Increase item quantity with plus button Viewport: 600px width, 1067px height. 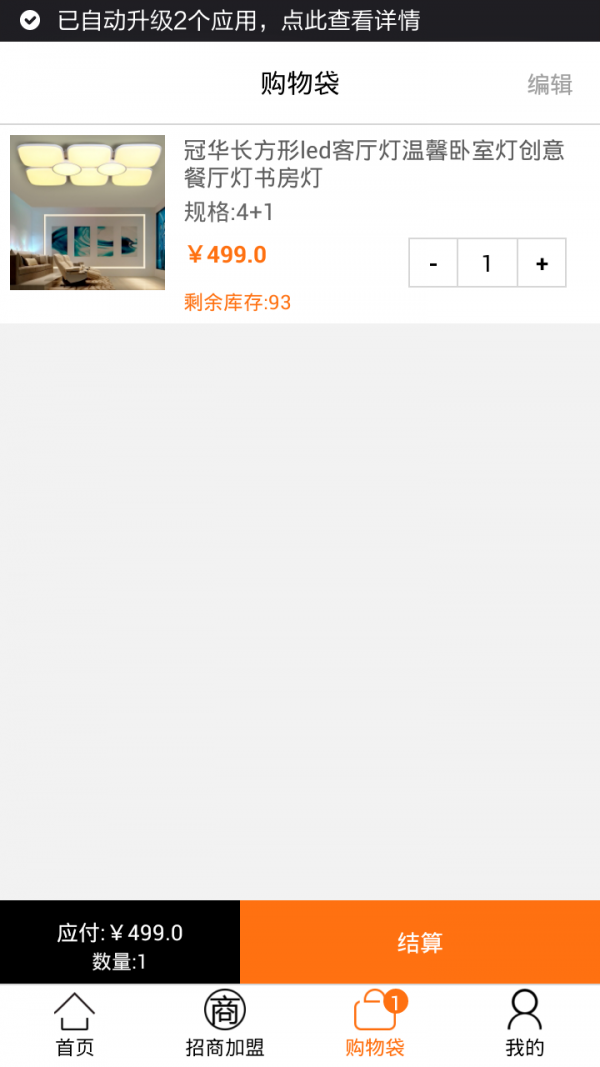pos(541,263)
